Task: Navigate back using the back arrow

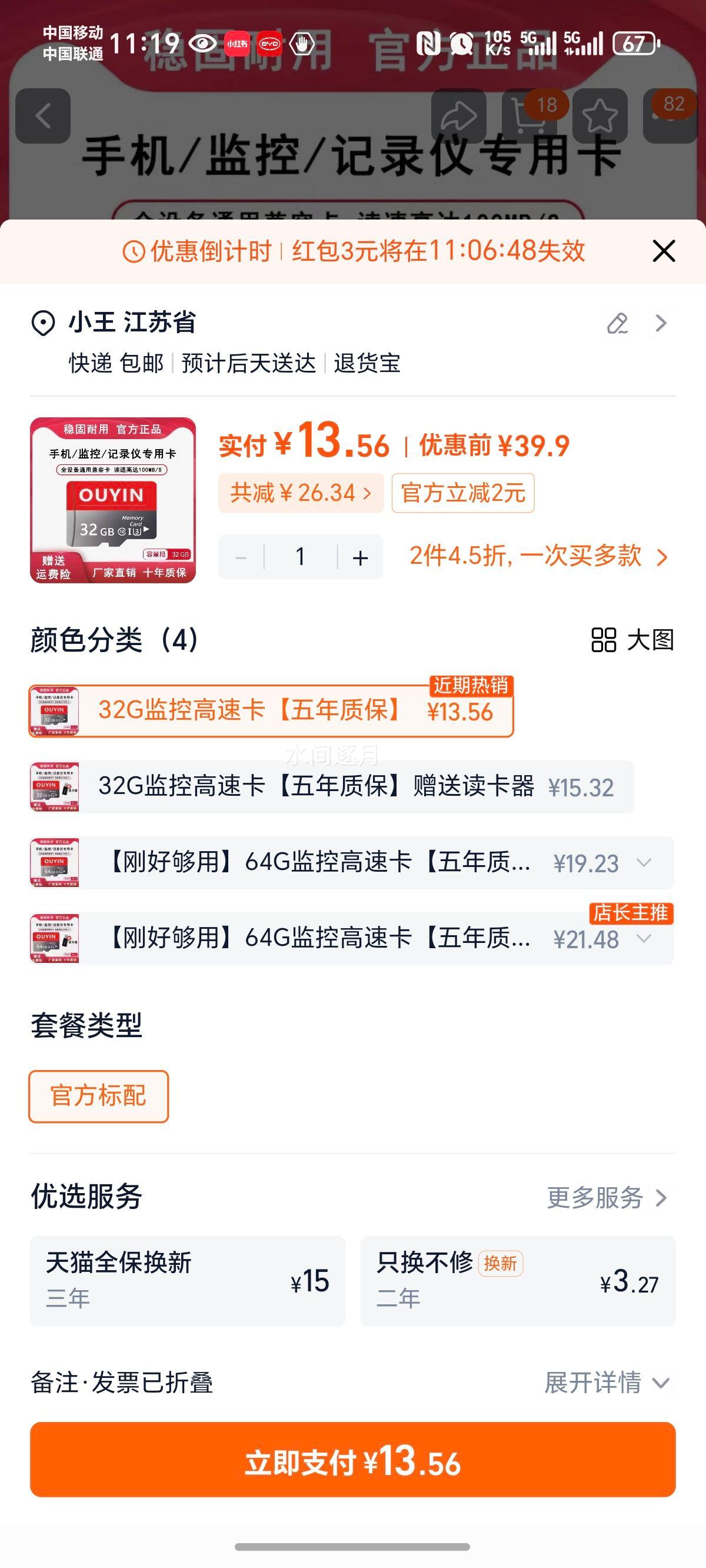Action: [43, 117]
